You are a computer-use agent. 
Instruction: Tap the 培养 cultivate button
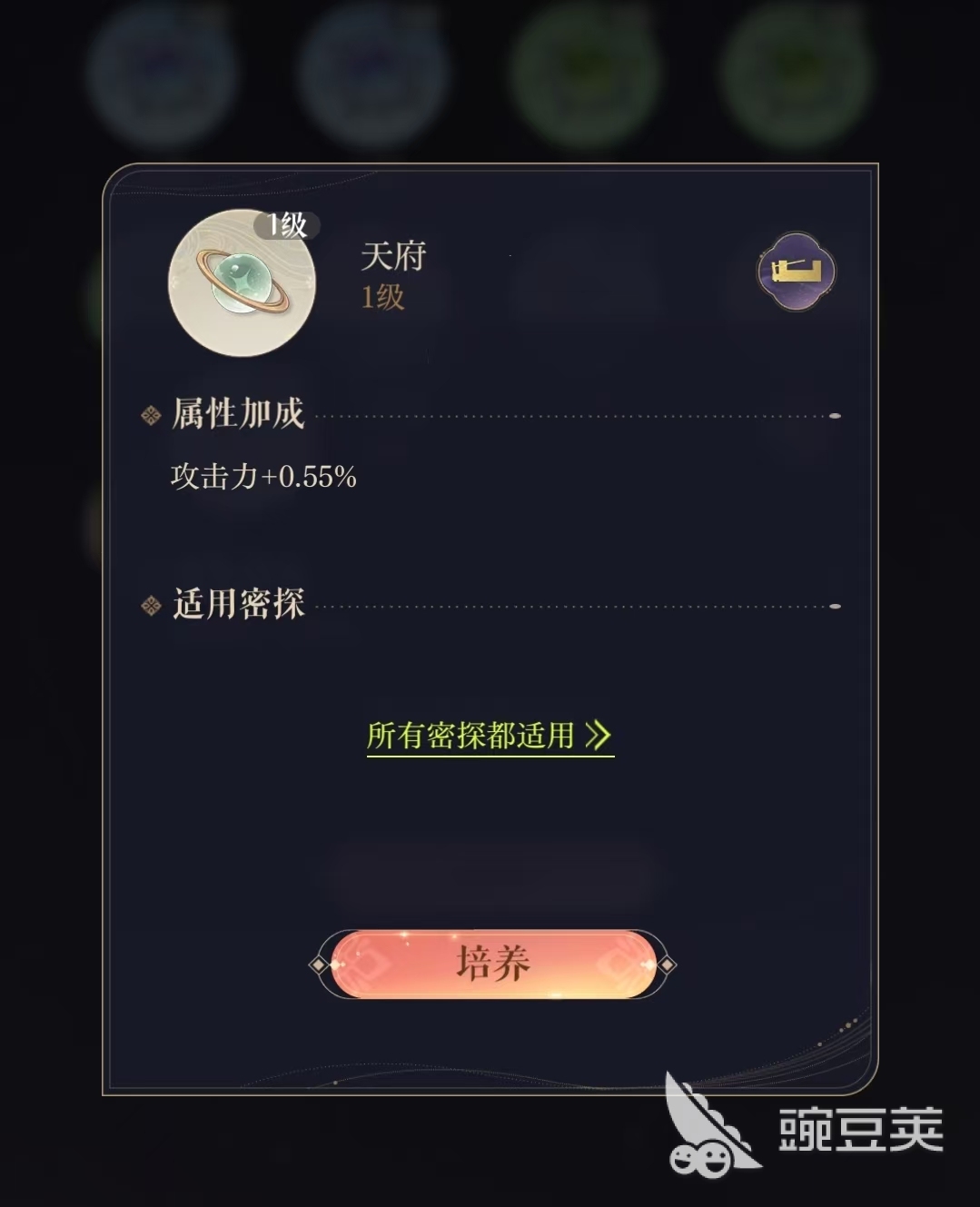point(492,964)
